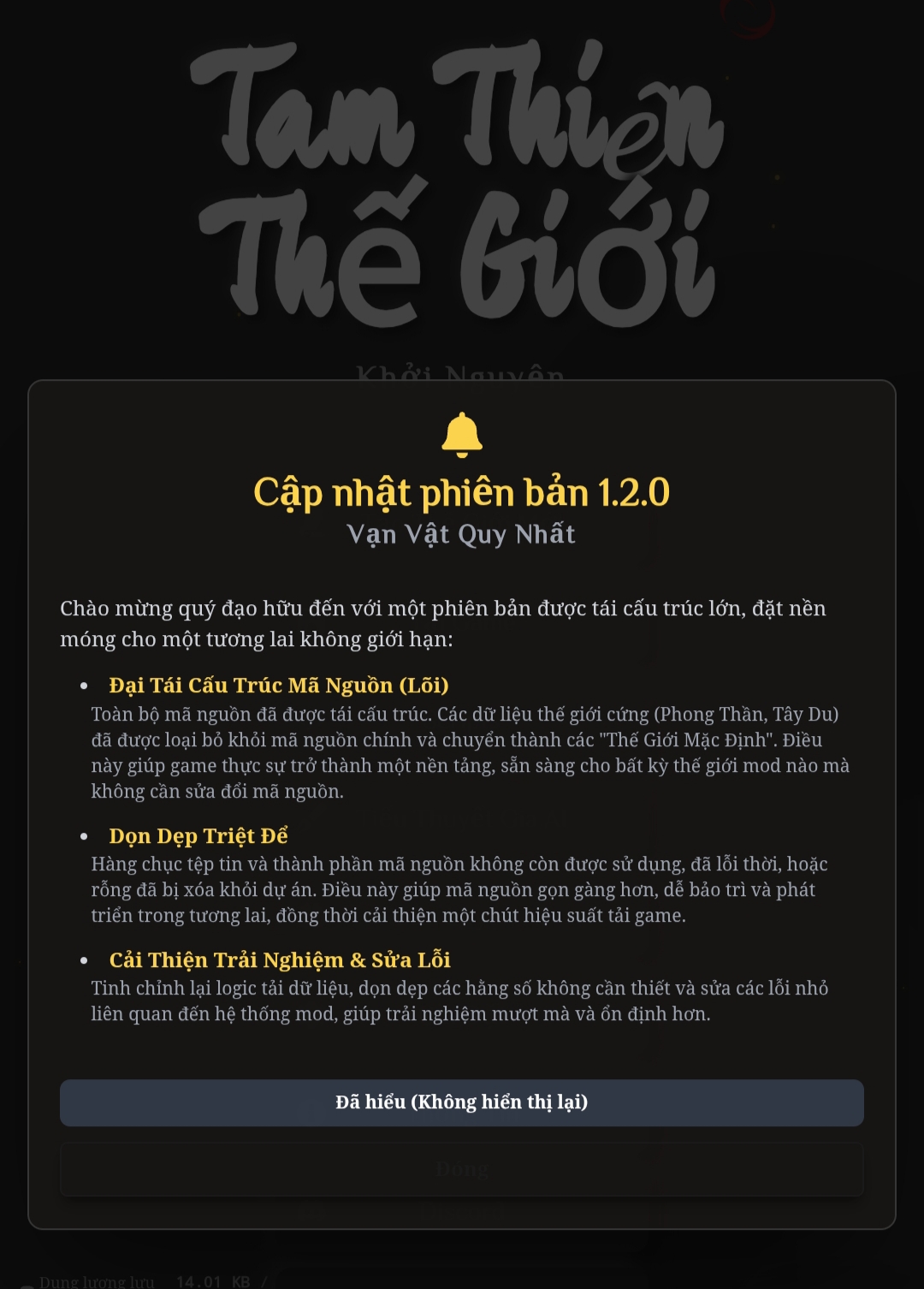Close the update dialog with Đóng

pos(461,1169)
